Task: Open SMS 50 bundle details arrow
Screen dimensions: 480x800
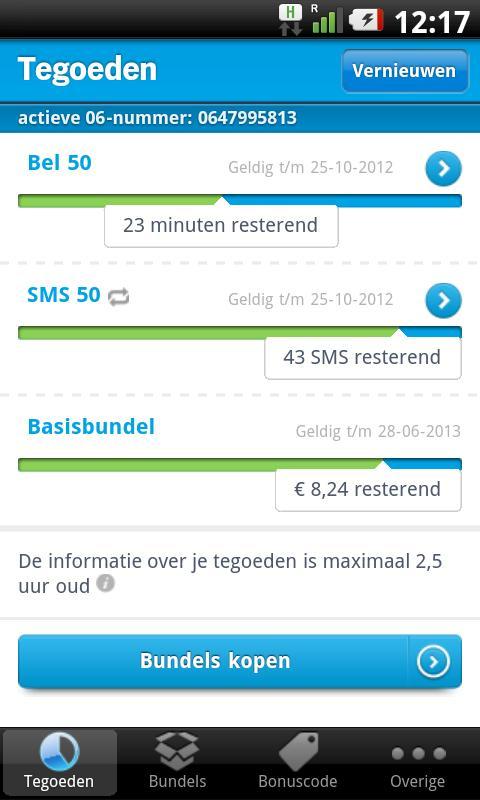Action: tap(443, 301)
